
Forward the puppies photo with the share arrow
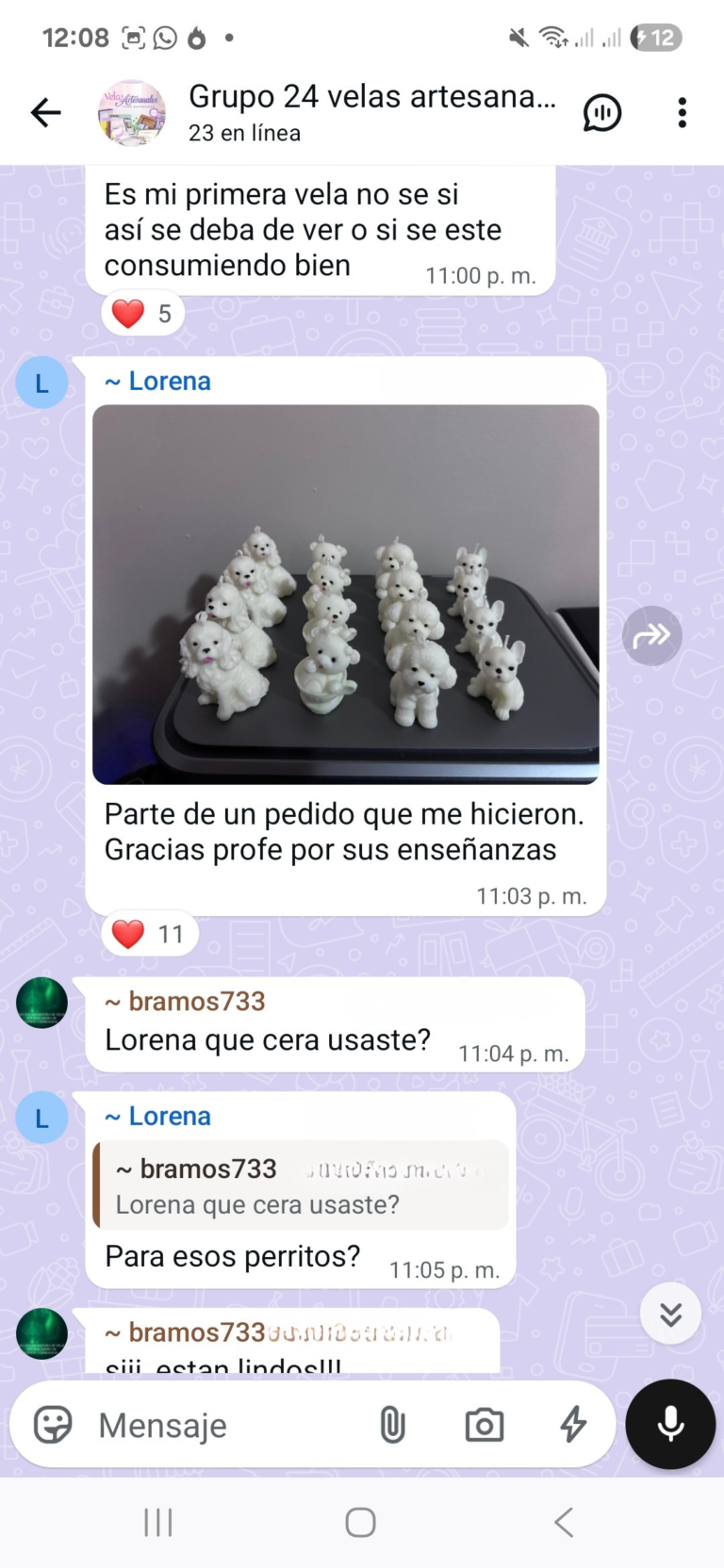[x=651, y=636]
